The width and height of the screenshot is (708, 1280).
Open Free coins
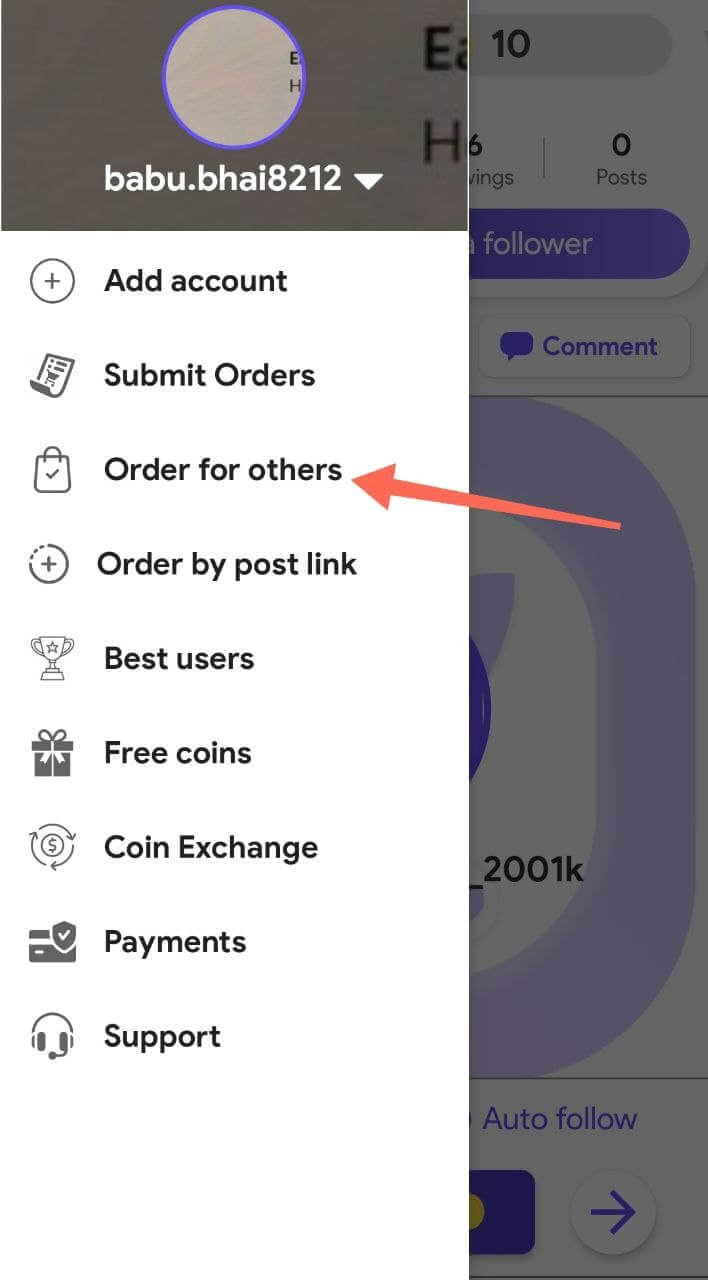(177, 753)
